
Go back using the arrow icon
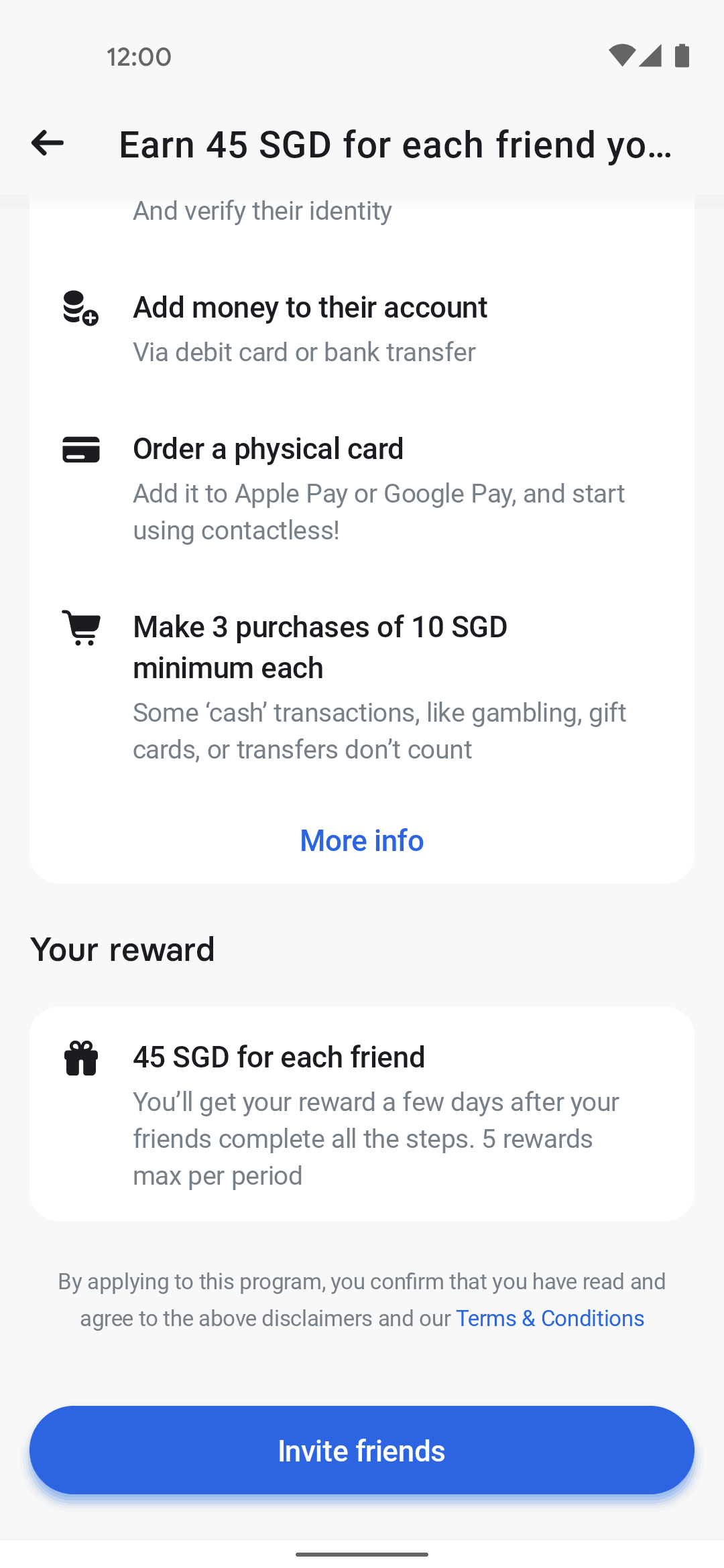pos(48,143)
